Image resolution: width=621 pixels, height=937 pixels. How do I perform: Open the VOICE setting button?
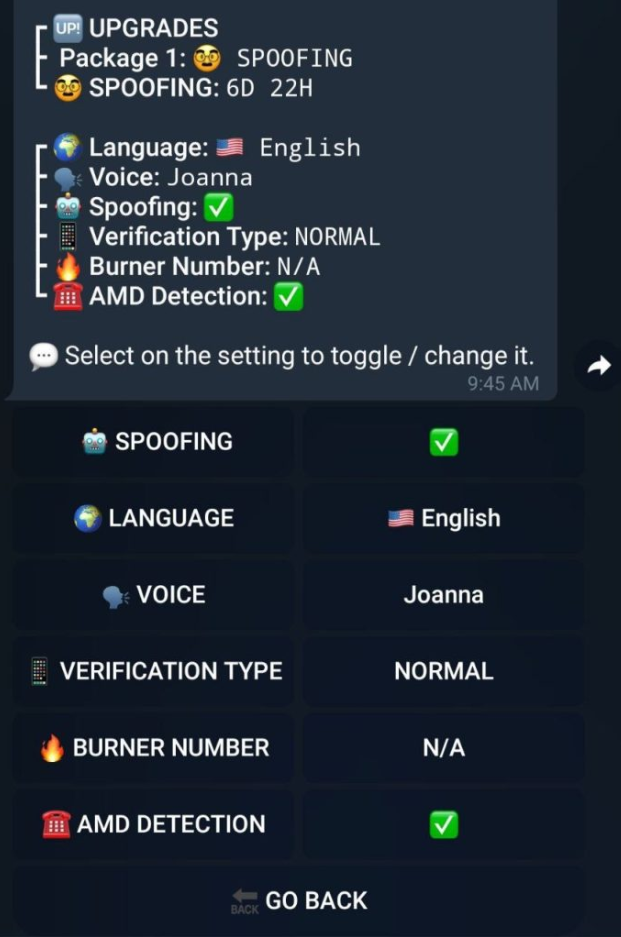tap(154, 595)
